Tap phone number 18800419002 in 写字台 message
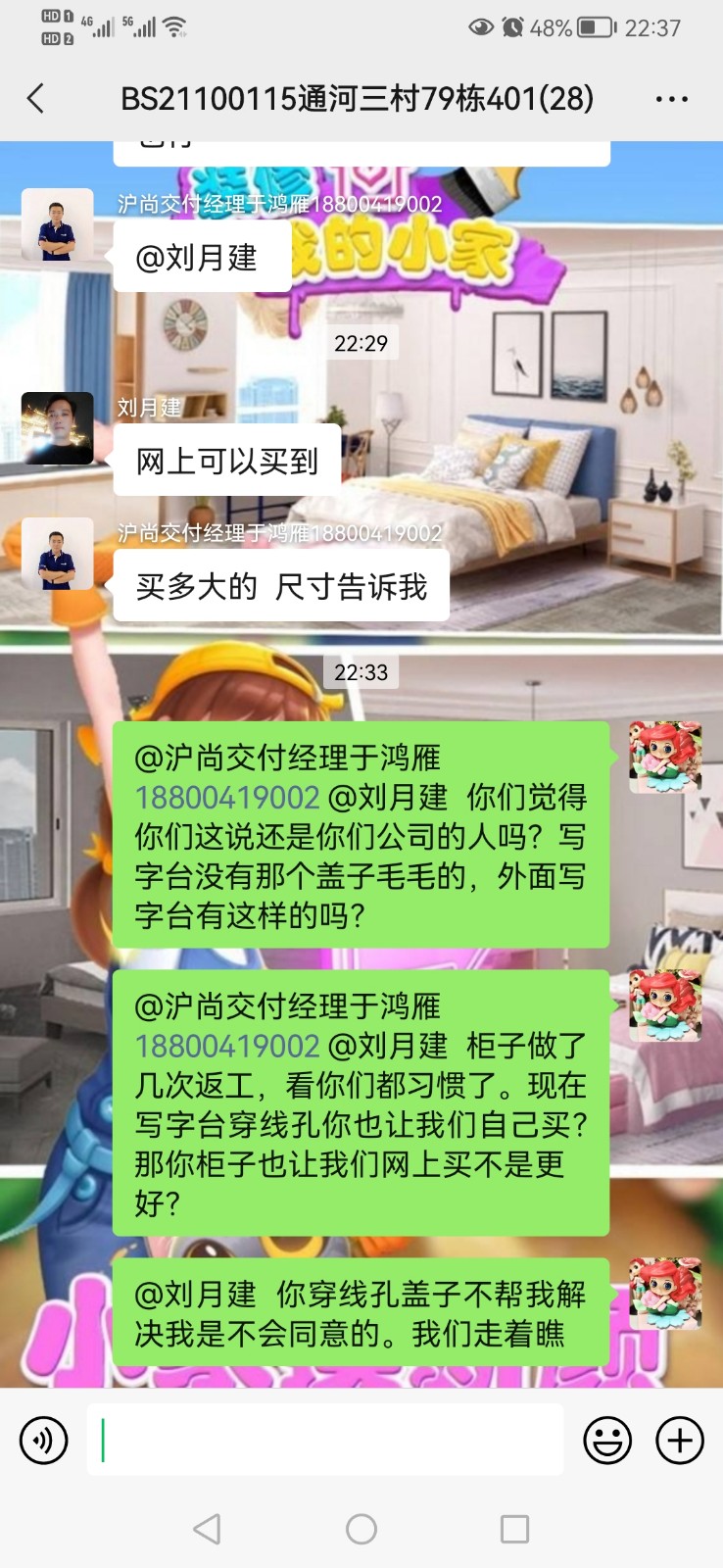723x1568 pixels. point(227,798)
